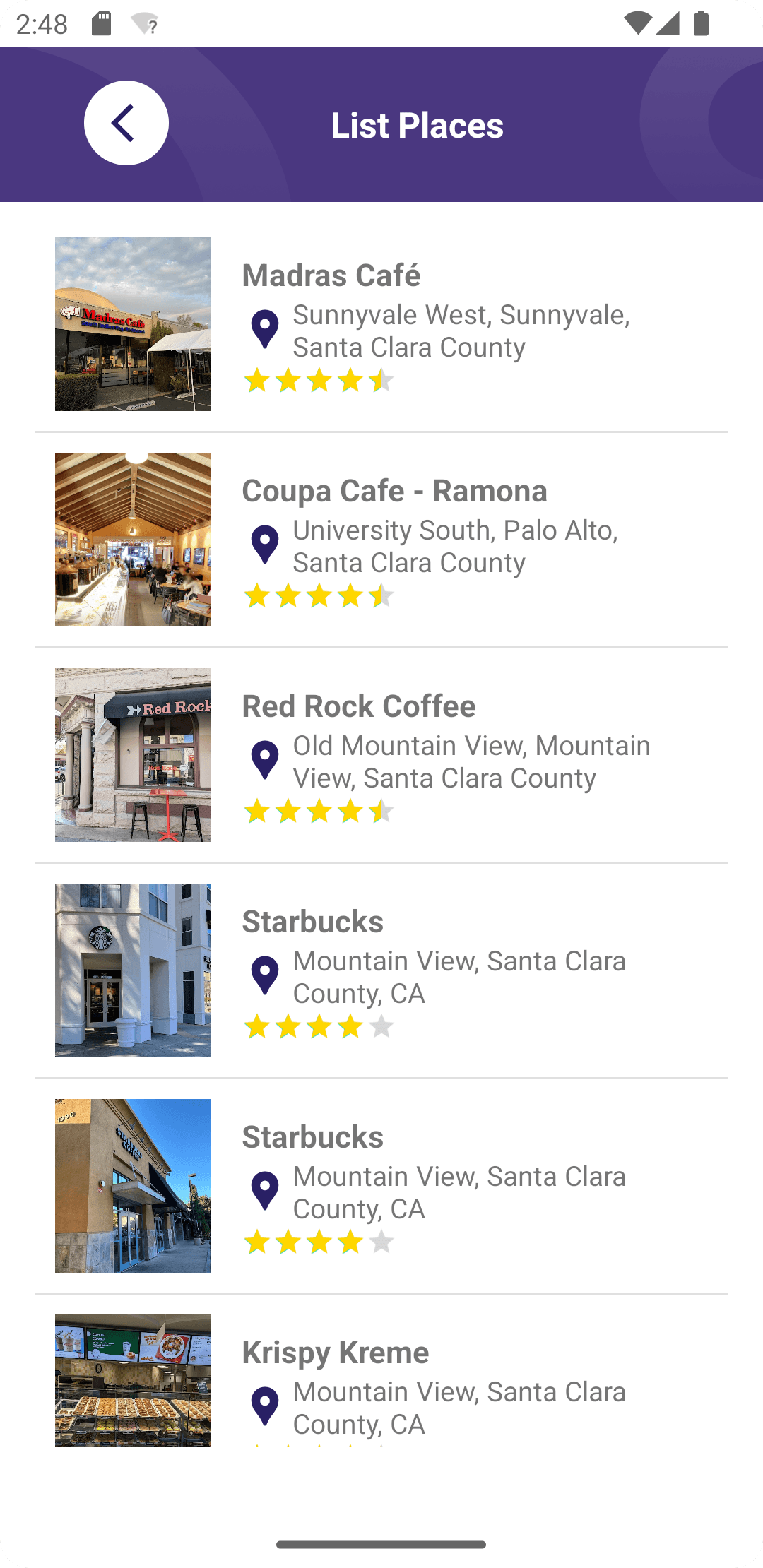Tap the location pin icon for Red Rock Coffee
Image resolution: width=763 pixels, height=1568 pixels.
[x=265, y=759]
